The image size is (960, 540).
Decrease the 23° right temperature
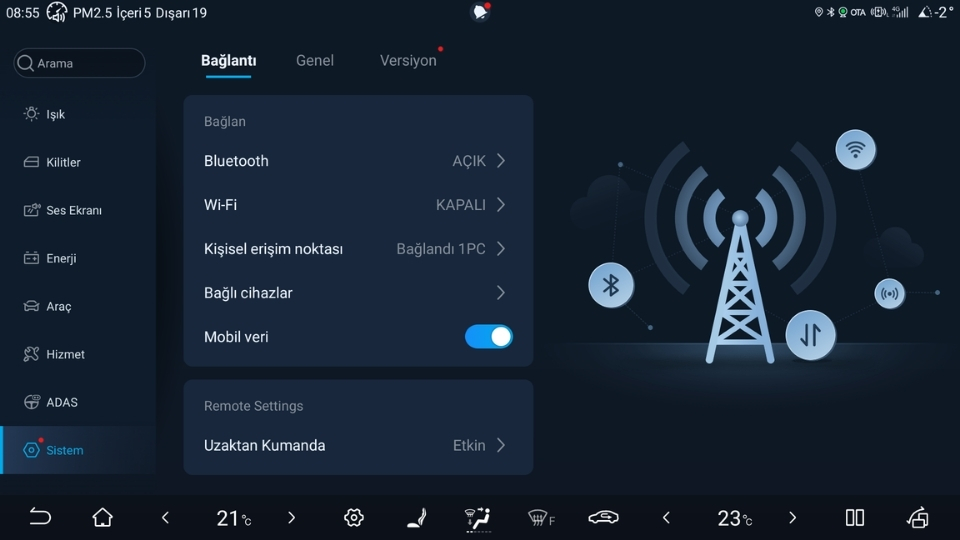pyautogui.click(x=666, y=517)
